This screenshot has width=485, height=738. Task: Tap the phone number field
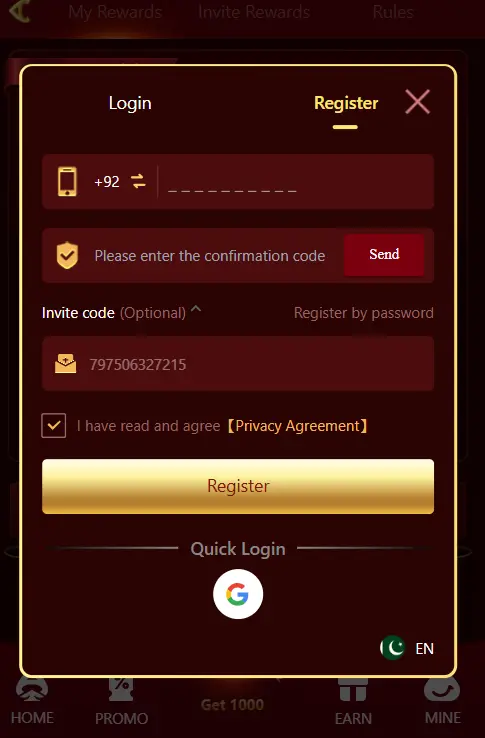click(x=295, y=182)
